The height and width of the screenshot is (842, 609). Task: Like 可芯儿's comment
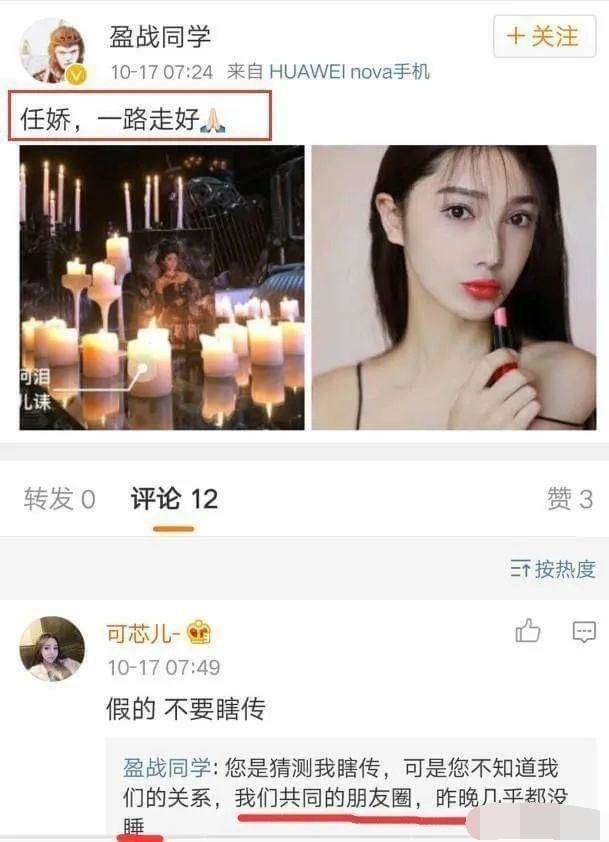point(528,631)
